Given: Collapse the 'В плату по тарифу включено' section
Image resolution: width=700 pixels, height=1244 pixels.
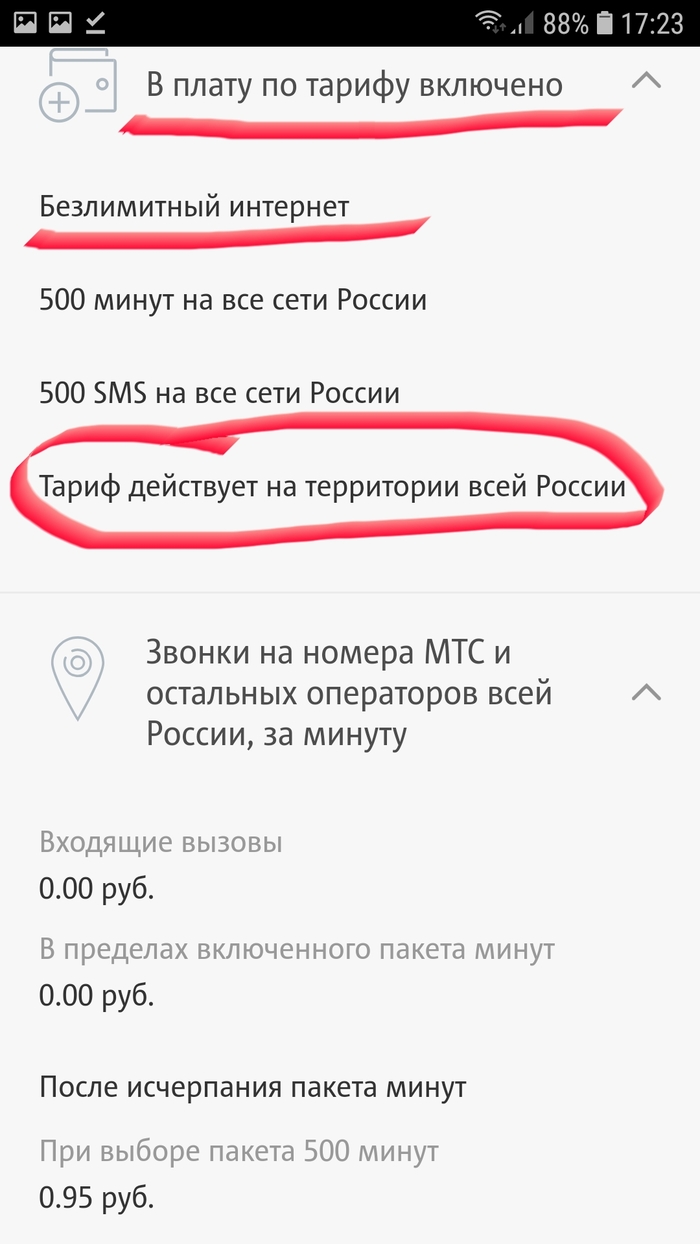Looking at the screenshot, I should [647, 81].
